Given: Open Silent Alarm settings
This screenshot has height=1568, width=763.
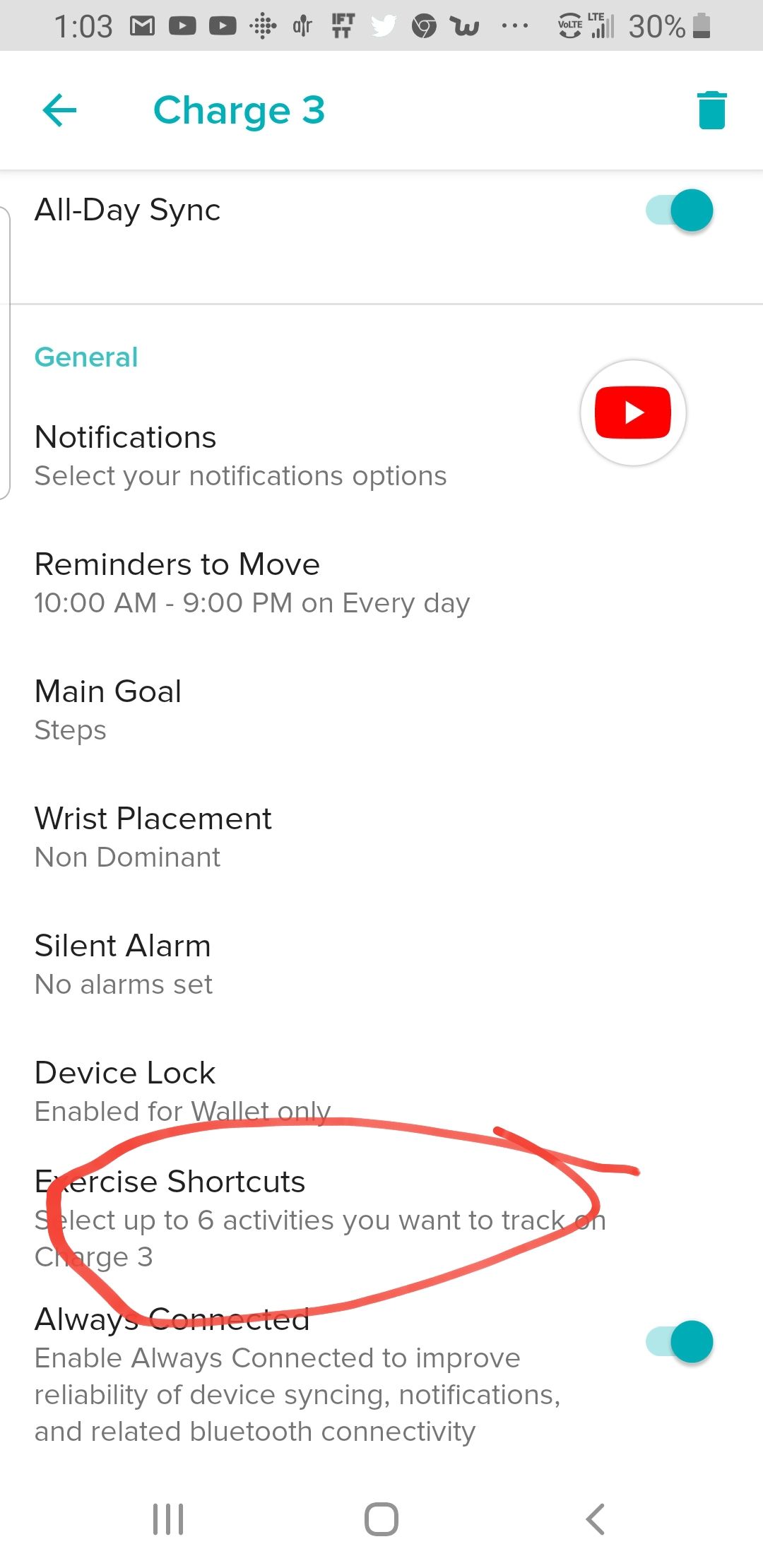Looking at the screenshot, I should tap(381, 964).
